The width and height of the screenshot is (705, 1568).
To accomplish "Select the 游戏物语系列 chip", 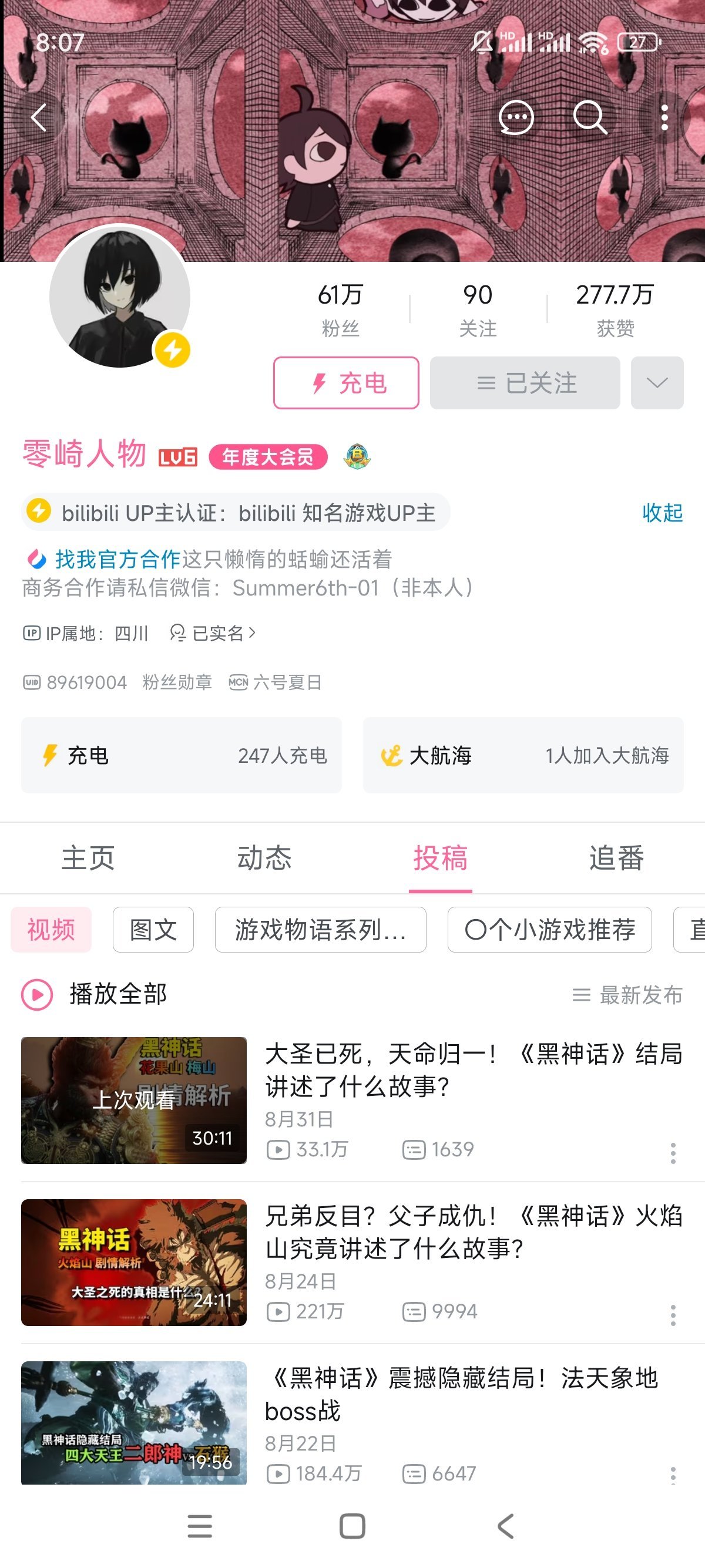I will click(320, 930).
